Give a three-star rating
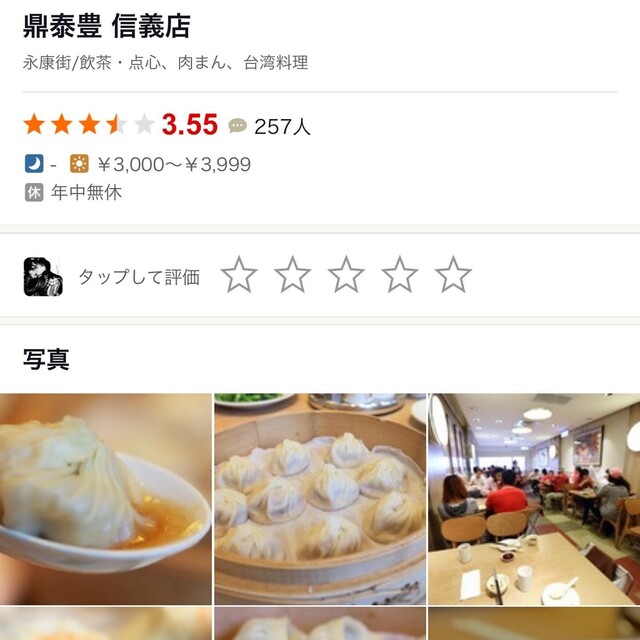The height and width of the screenshot is (640, 640). click(346, 274)
